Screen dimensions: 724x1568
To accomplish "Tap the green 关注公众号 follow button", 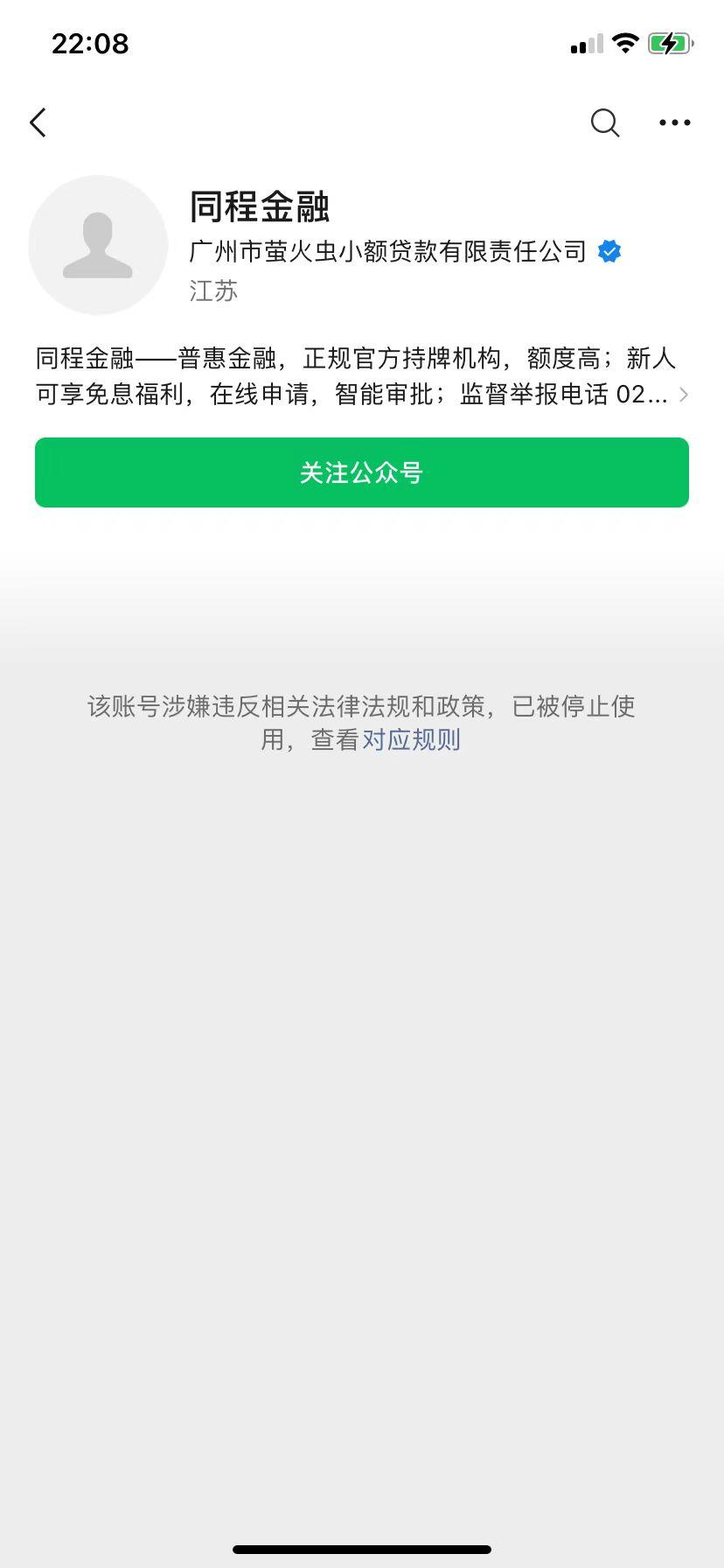I will pyautogui.click(x=362, y=472).
